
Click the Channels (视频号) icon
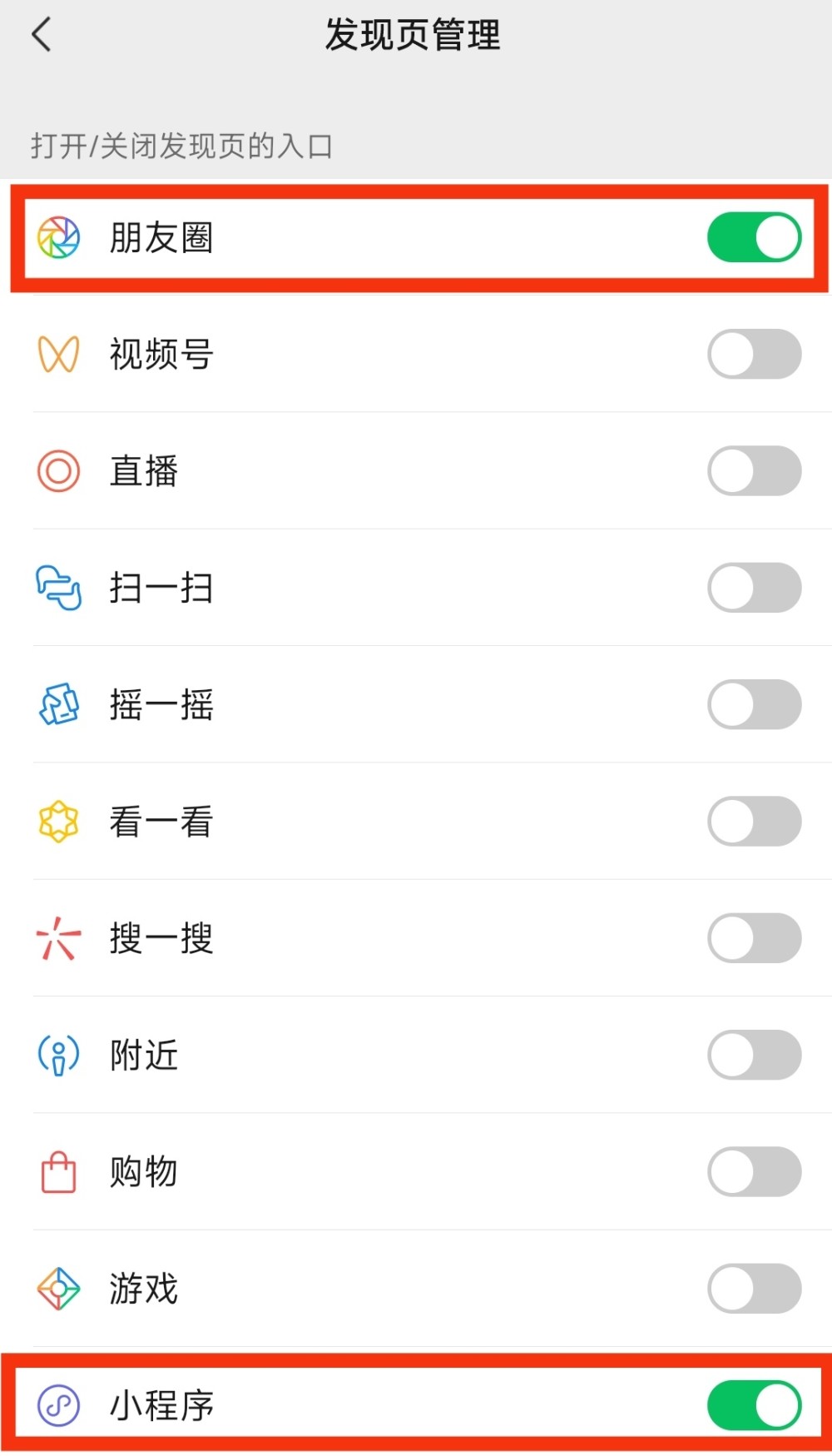tap(58, 354)
